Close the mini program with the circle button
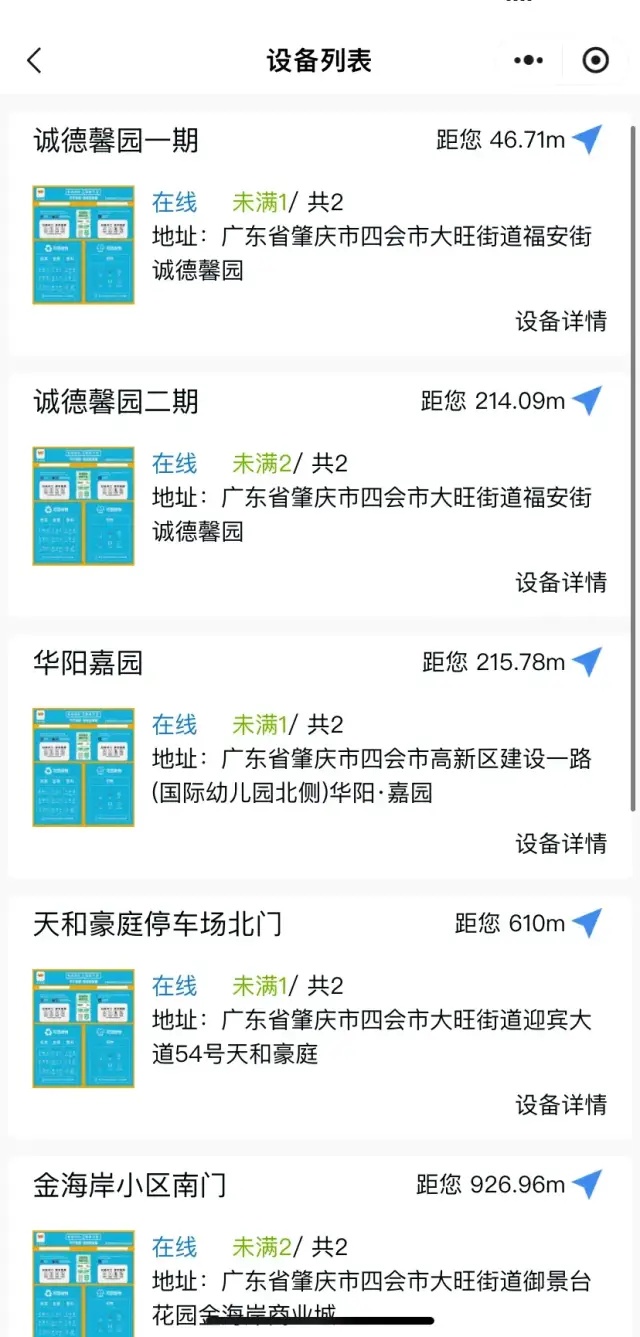The height and width of the screenshot is (1337, 640). [x=595, y=60]
